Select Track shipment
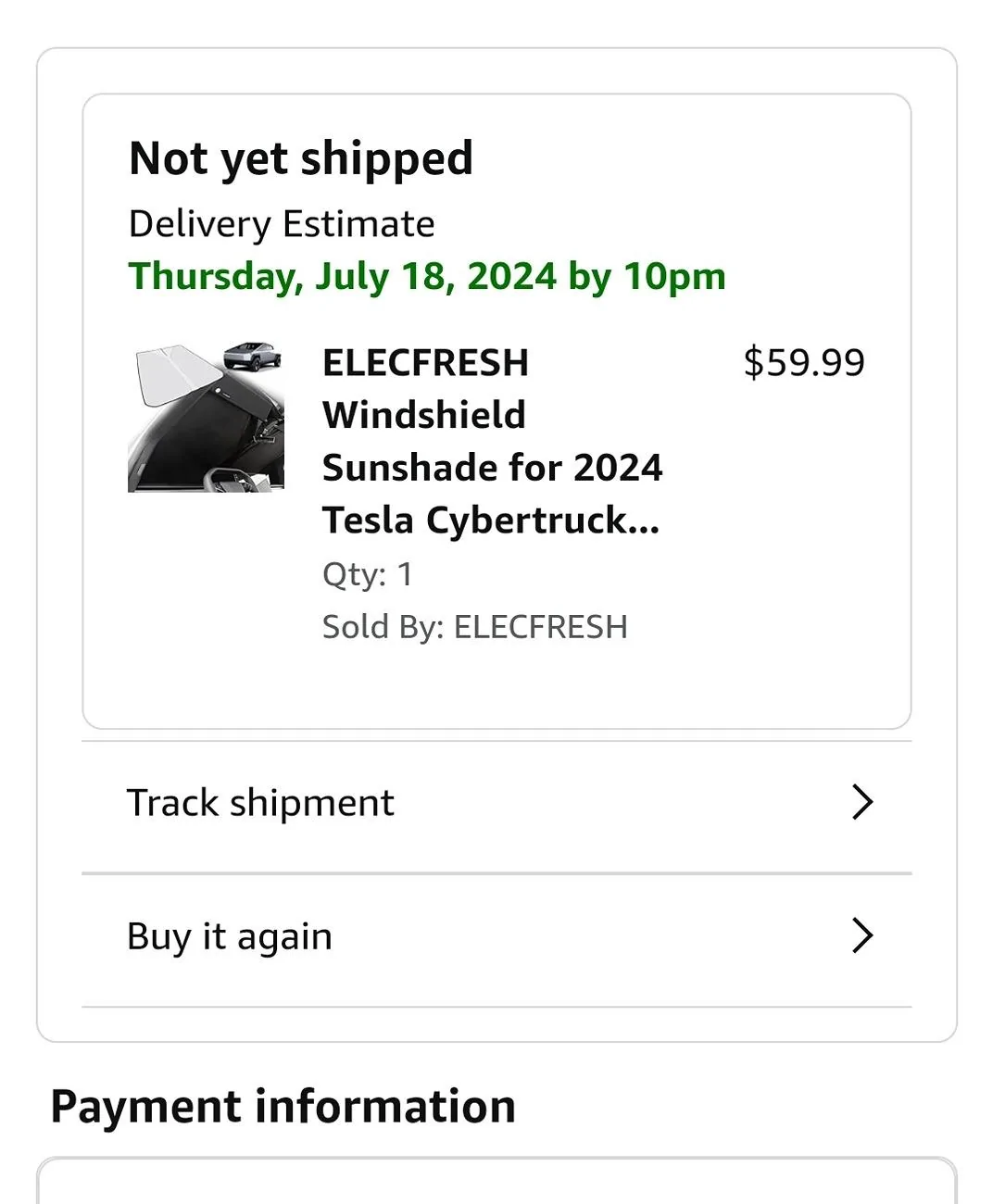993x1204 pixels. pyautogui.click(x=260, y=801)
